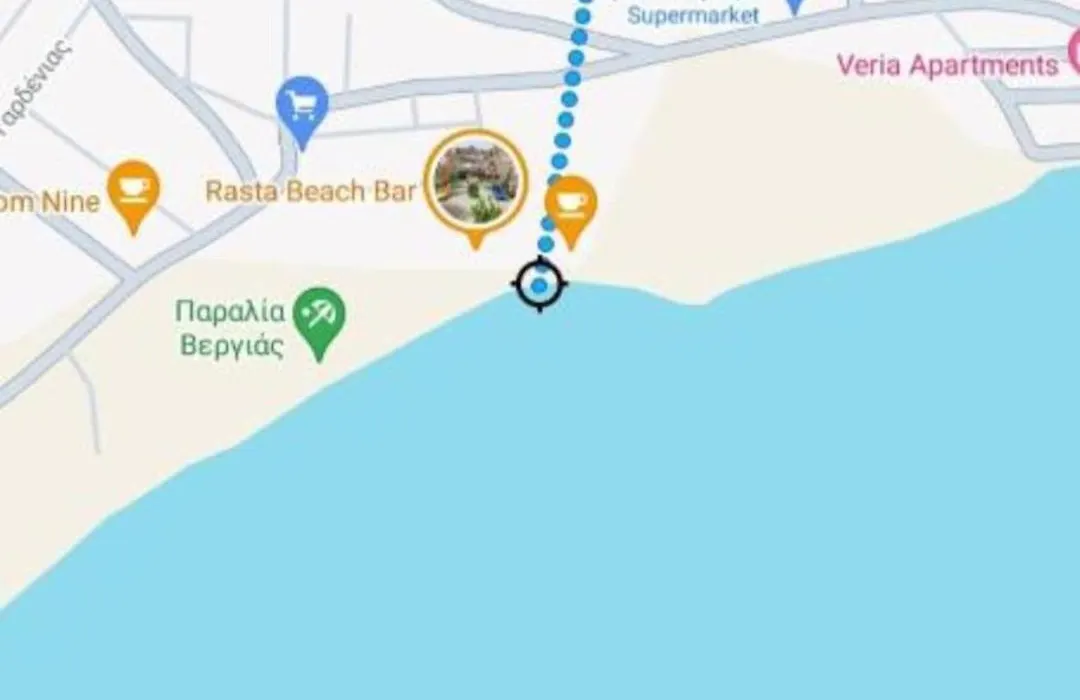The width and height of the screenshot is (1080, 700).
Task: Open the Rasta Beach Bar photo pin
Action: click(x=476, y=182)
